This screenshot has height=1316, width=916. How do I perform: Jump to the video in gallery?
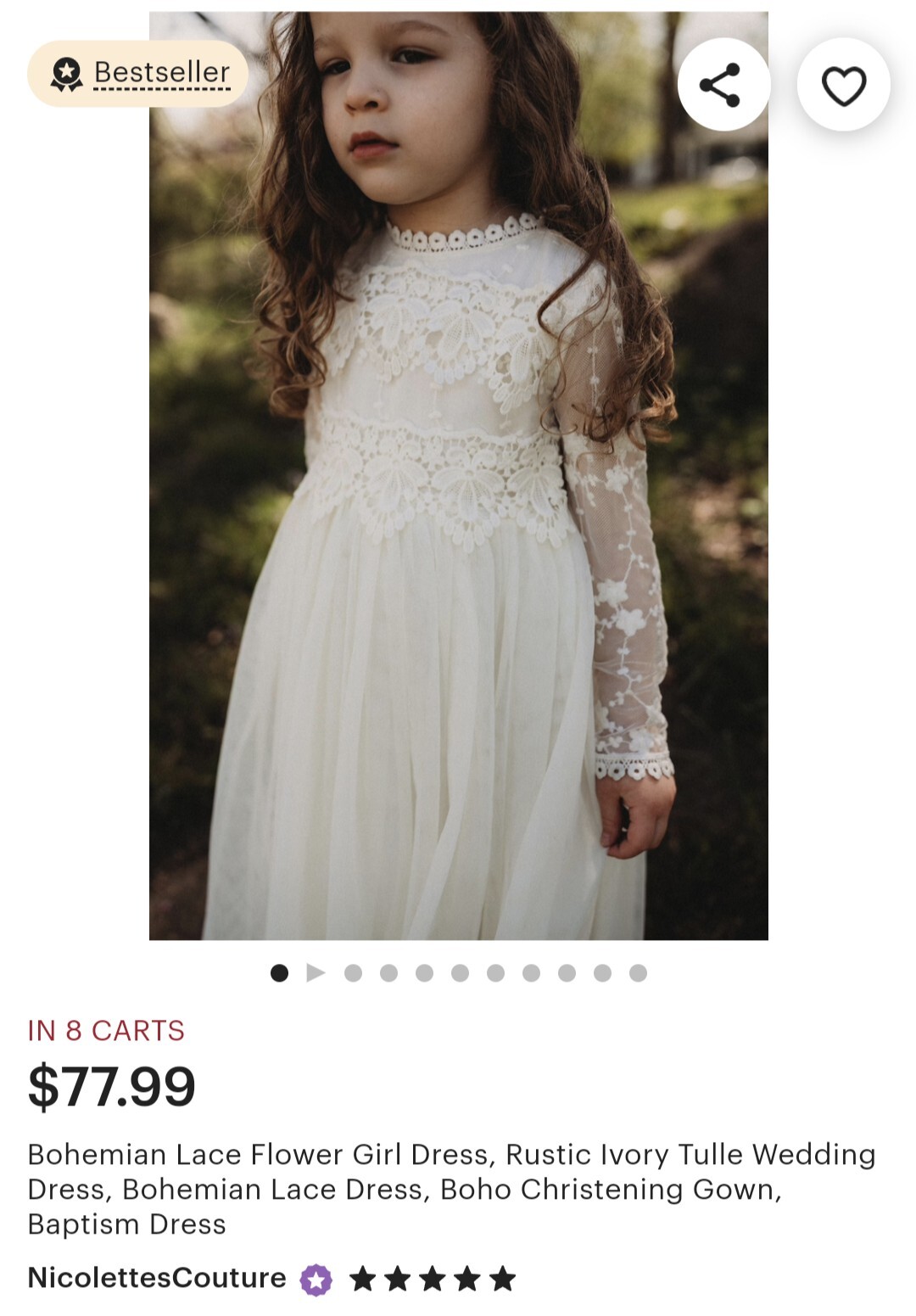[316, 972]
